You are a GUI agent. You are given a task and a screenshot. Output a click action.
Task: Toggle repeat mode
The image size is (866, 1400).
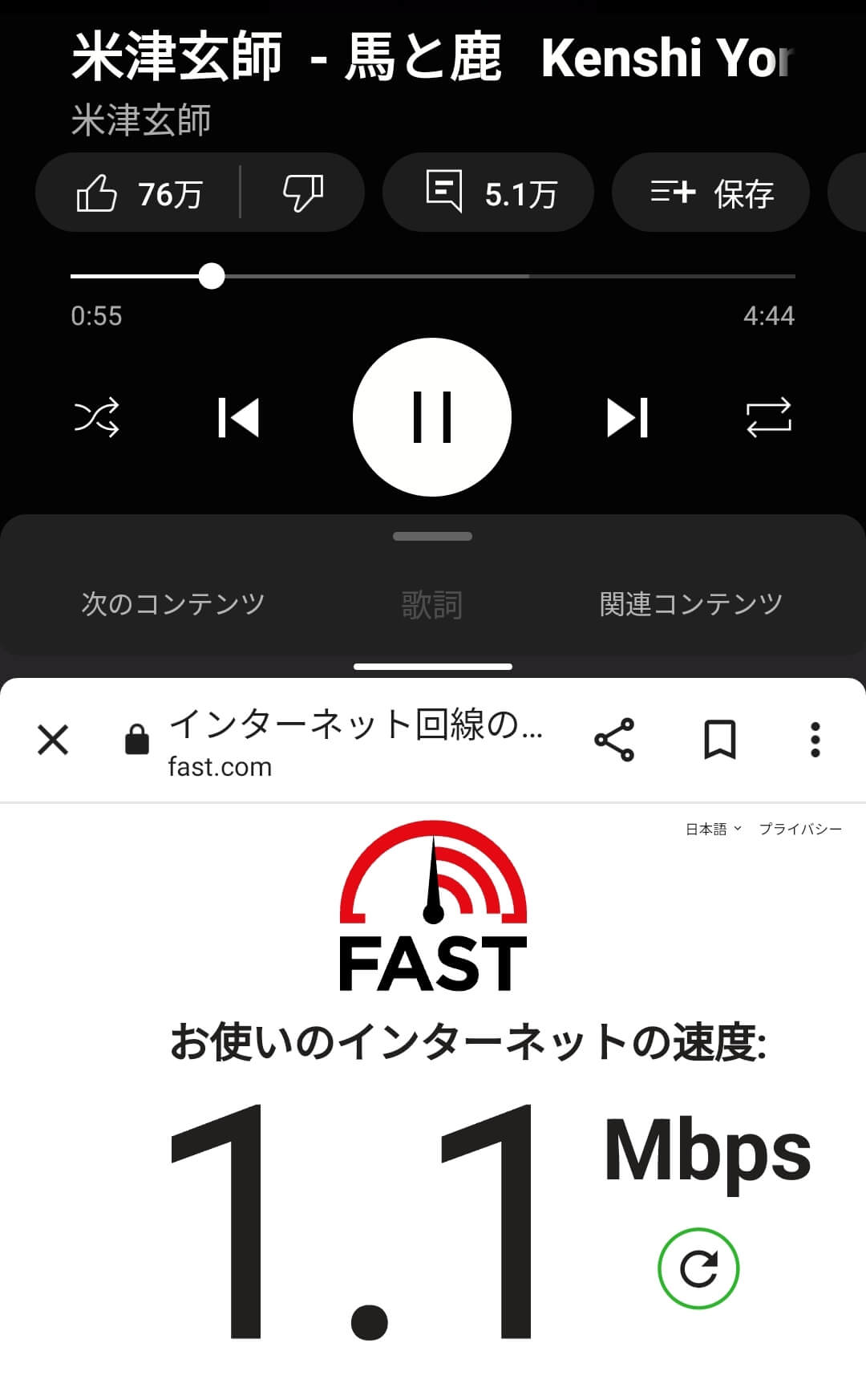(769, 417)
